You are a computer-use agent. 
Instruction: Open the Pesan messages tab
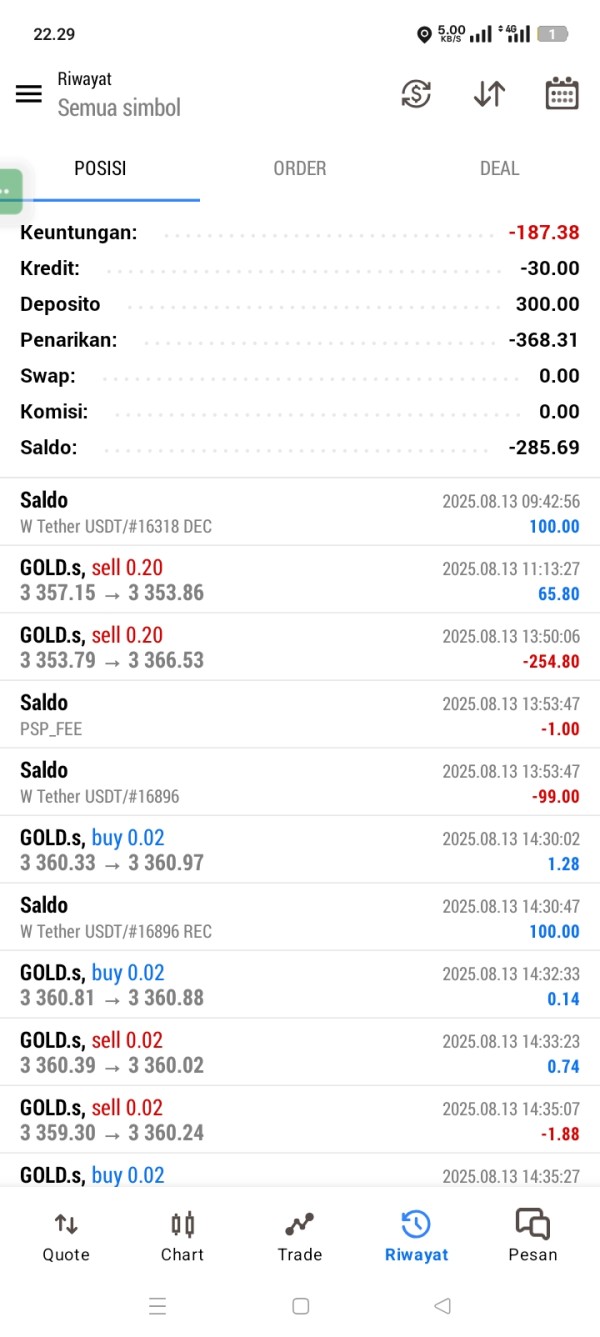[x=533, y=1237]
